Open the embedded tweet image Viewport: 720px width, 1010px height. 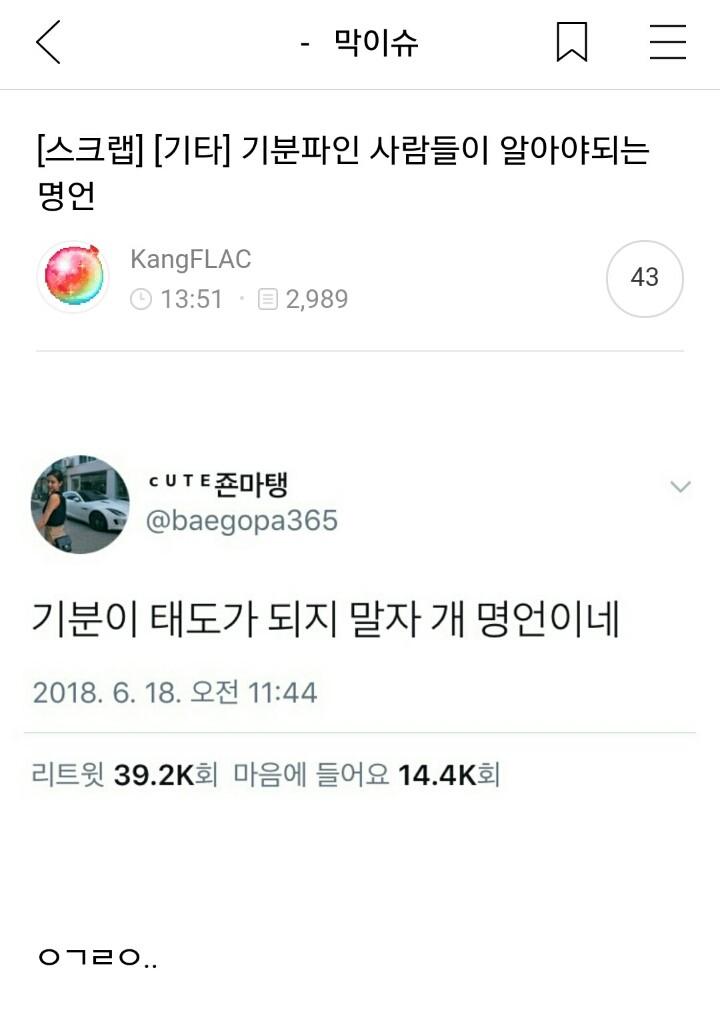click(x=360, y=622)
